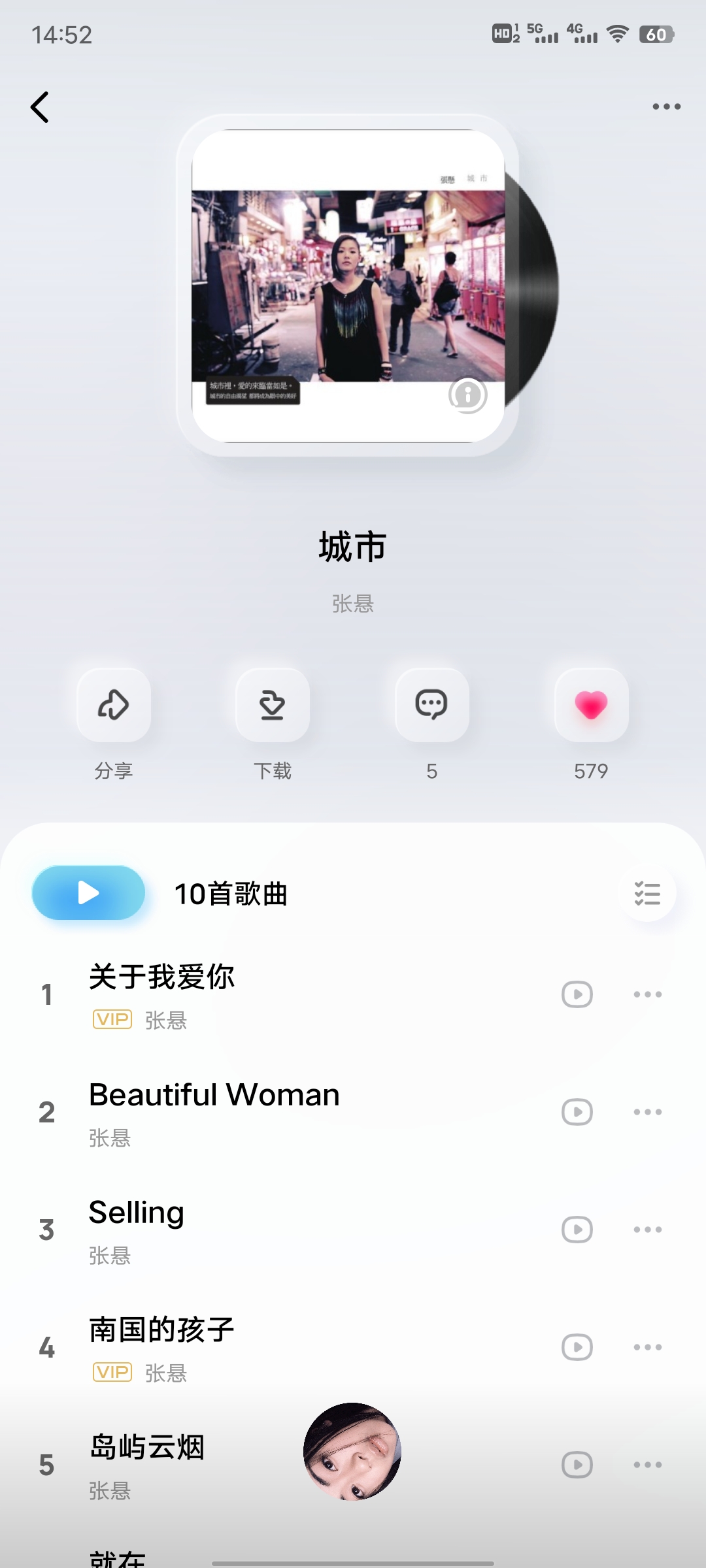Download the album 城市

coord(273,705)
